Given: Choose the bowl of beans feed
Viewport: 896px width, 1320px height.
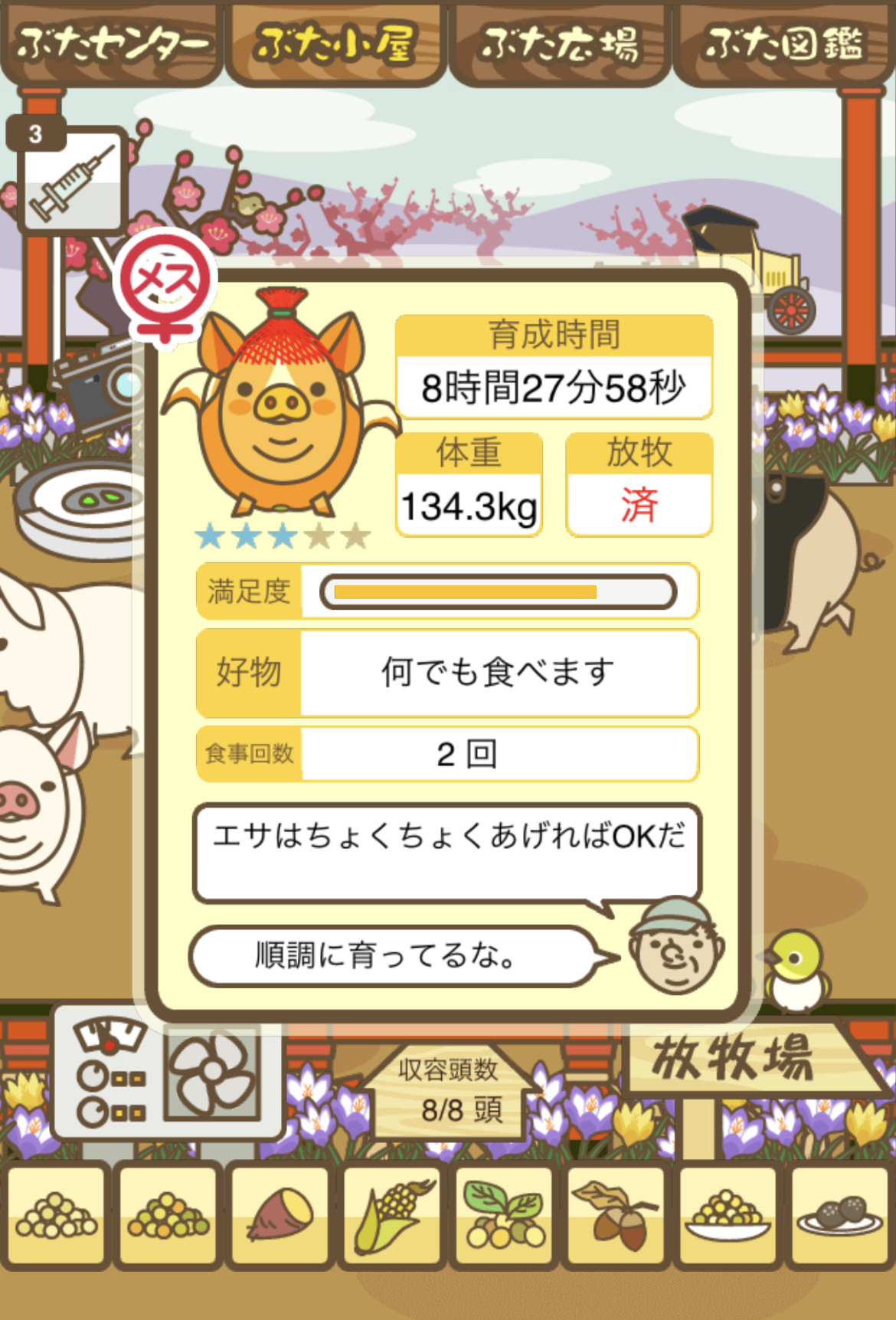Looking at the screenshot, I should [728, 1215].
